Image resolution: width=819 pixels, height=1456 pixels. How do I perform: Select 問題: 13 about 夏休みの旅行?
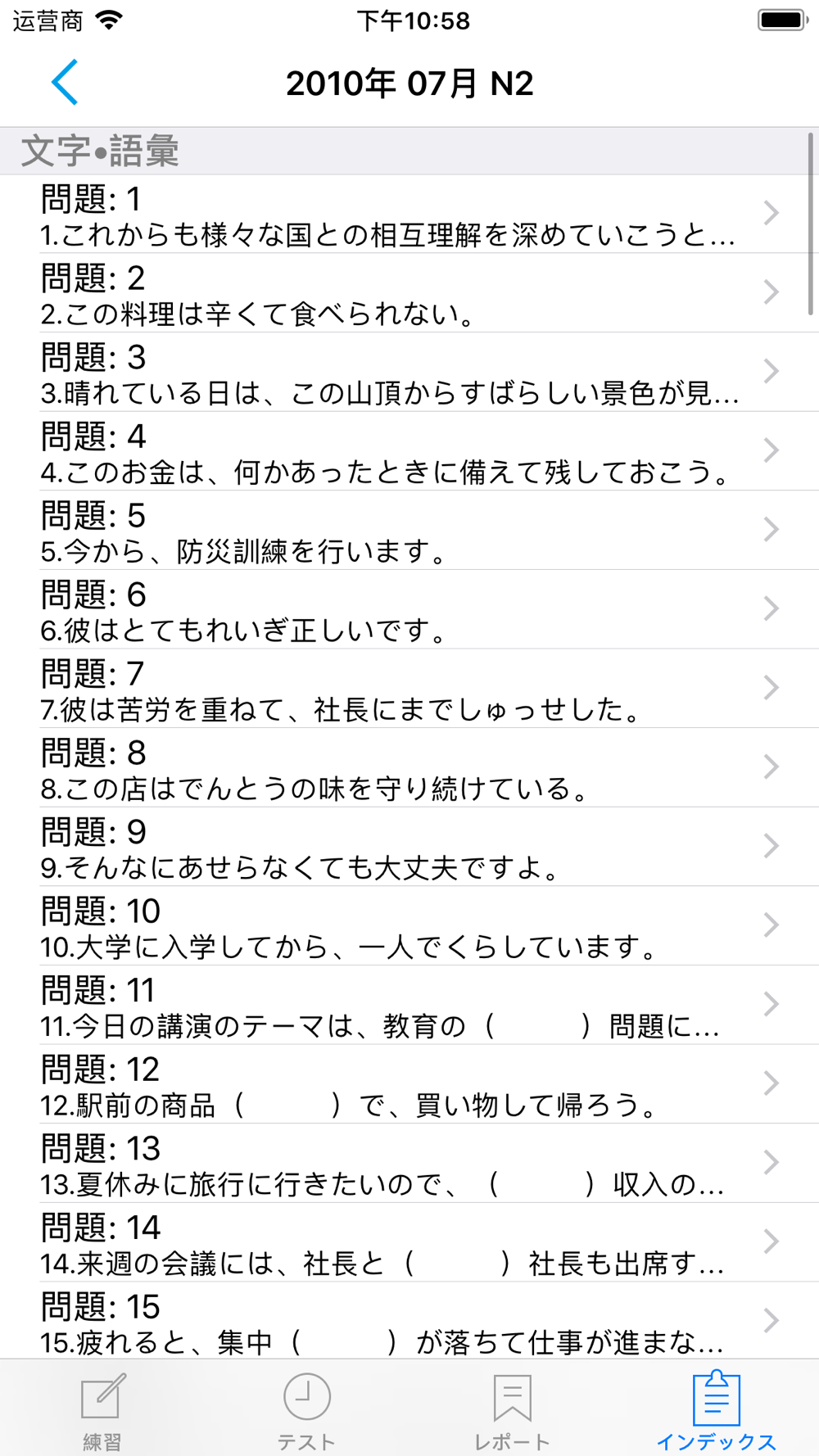[x=409, y=1163]
